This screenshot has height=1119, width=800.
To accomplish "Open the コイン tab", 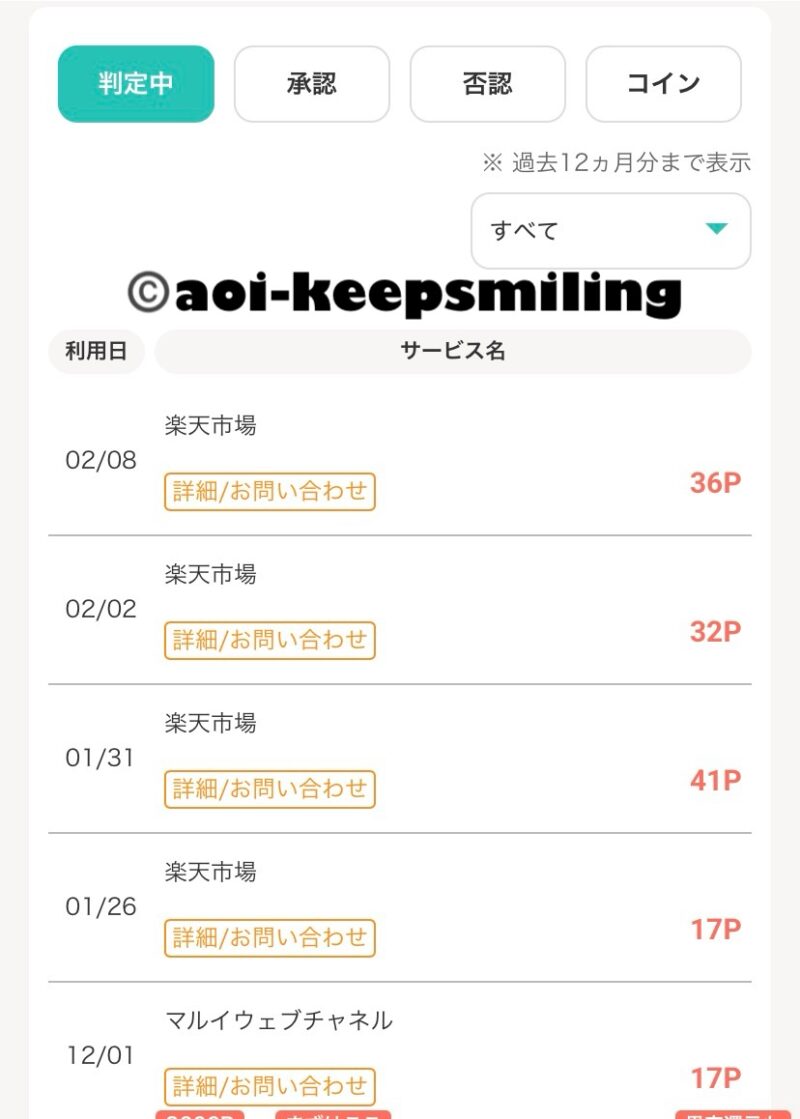I will click(x=663, y=84).
